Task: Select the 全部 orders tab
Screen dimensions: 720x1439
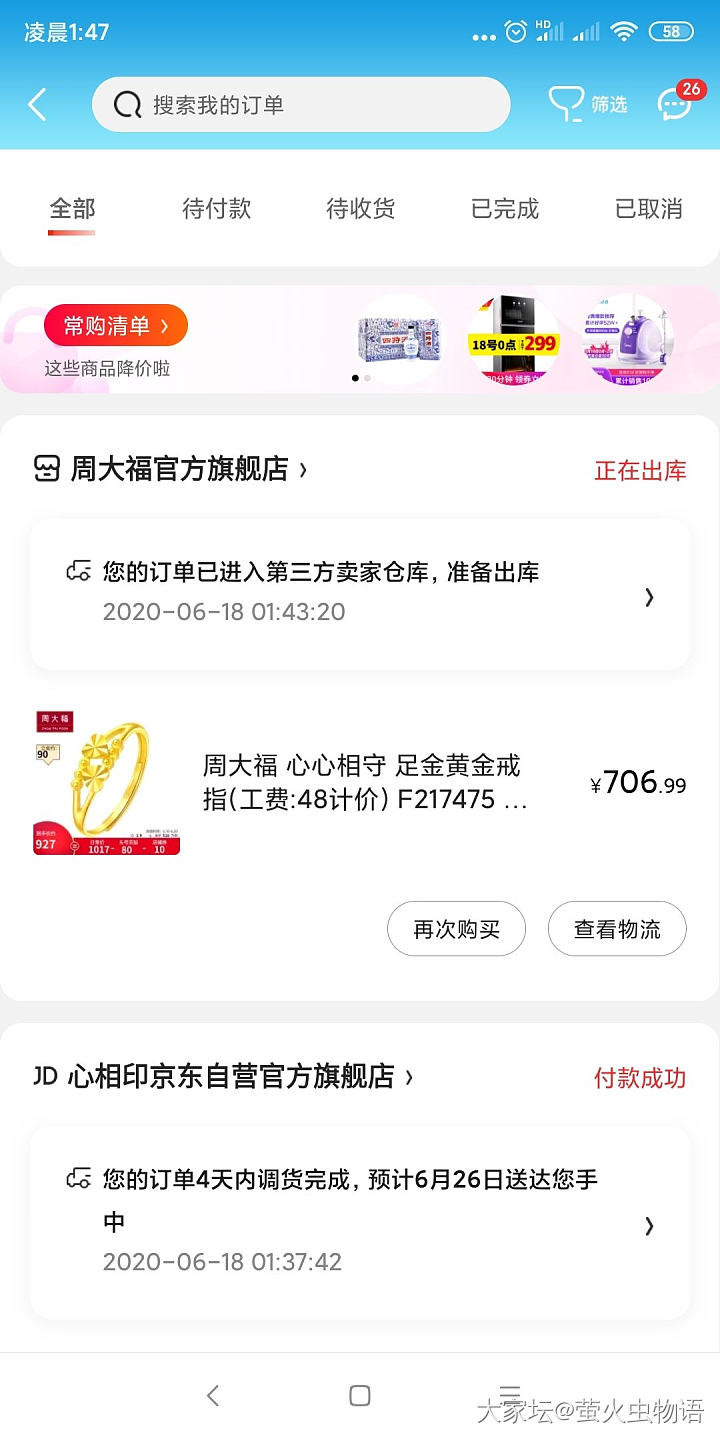Action: [x=72, y=209]
